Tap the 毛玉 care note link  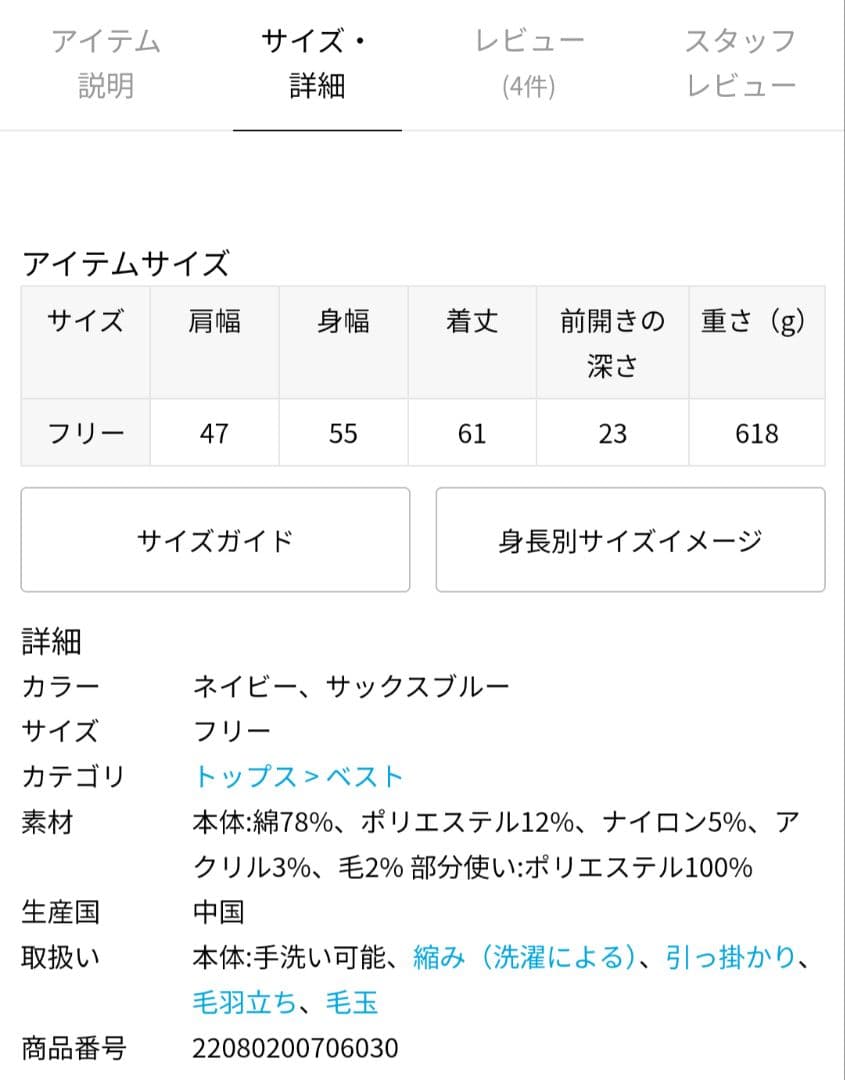[x=352, y=1002]
